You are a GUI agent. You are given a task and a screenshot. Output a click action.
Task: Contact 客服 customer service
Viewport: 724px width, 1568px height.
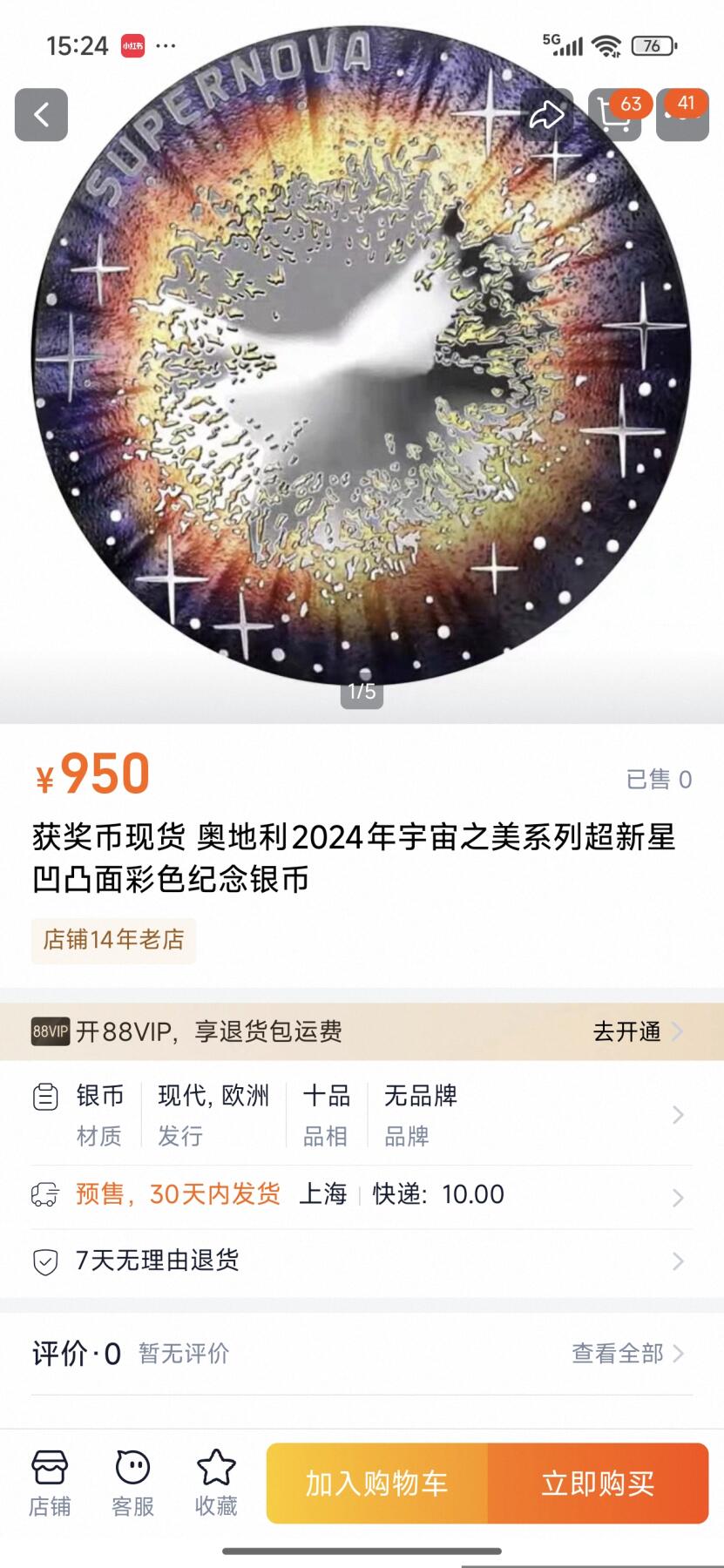(x=132, y=1481)
